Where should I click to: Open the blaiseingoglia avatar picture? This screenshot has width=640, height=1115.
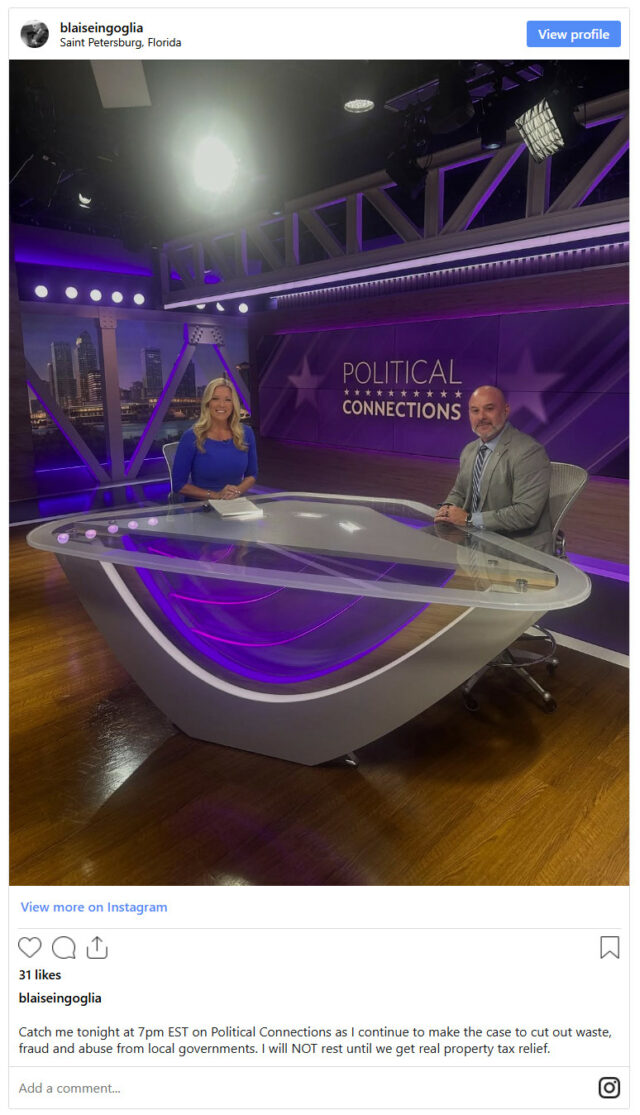click(35, 34)
